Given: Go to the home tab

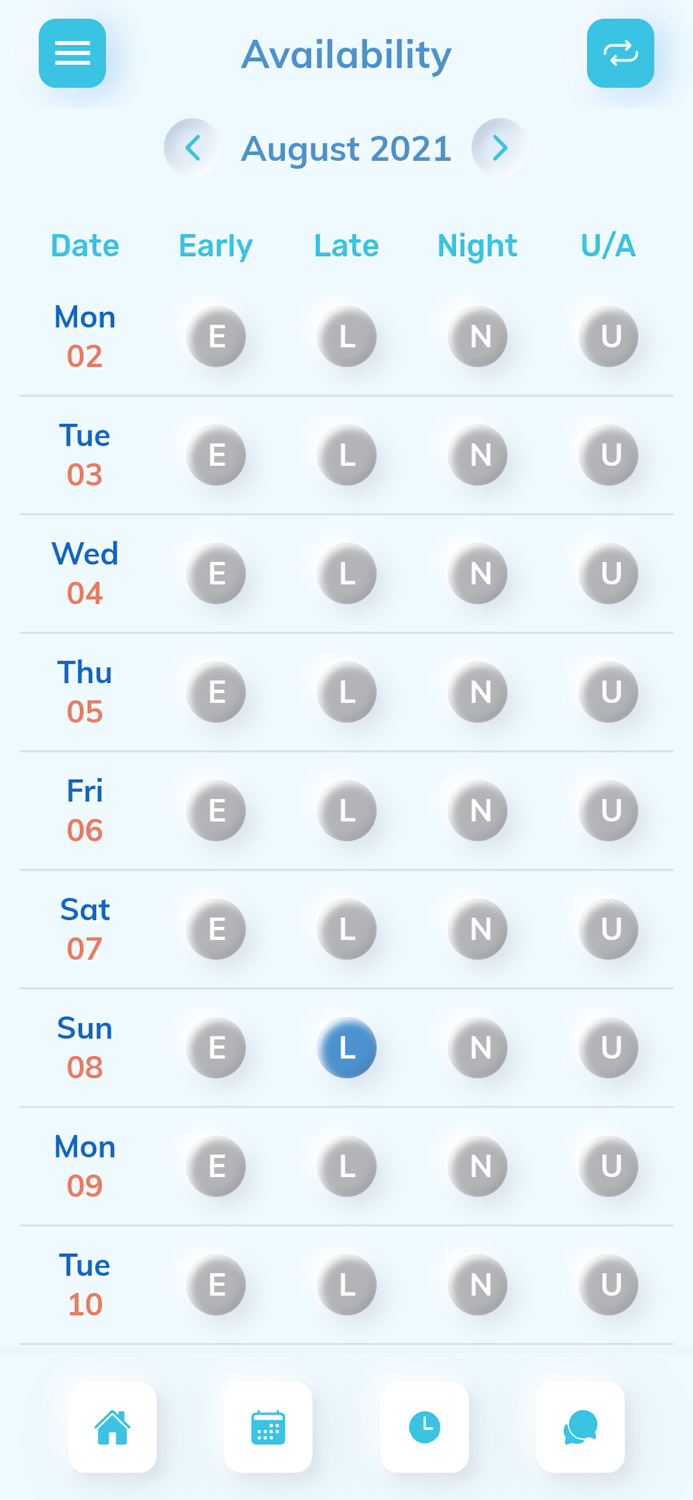Looking at the screenshot, I should click(x=112, y=1427).
